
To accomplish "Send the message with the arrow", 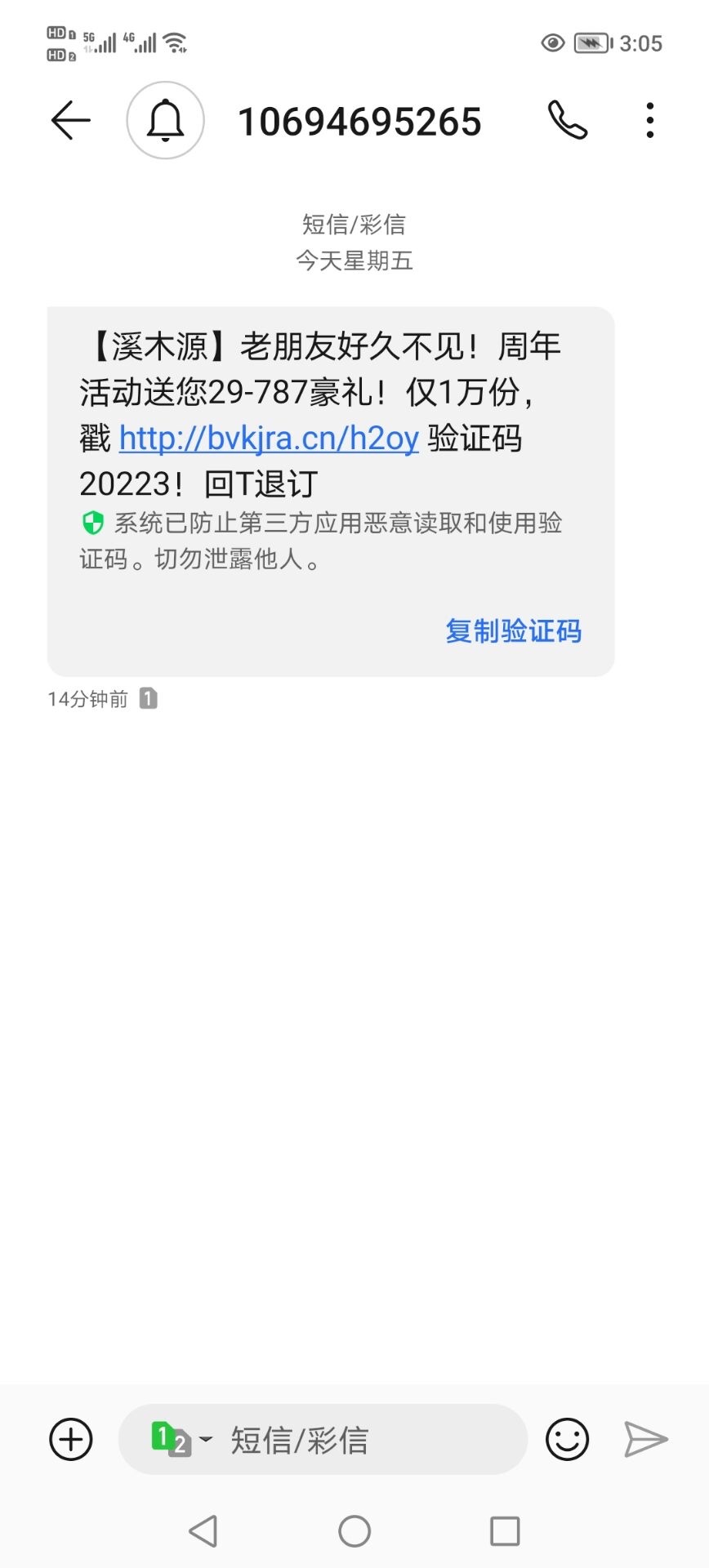I will coord(646,1439).
